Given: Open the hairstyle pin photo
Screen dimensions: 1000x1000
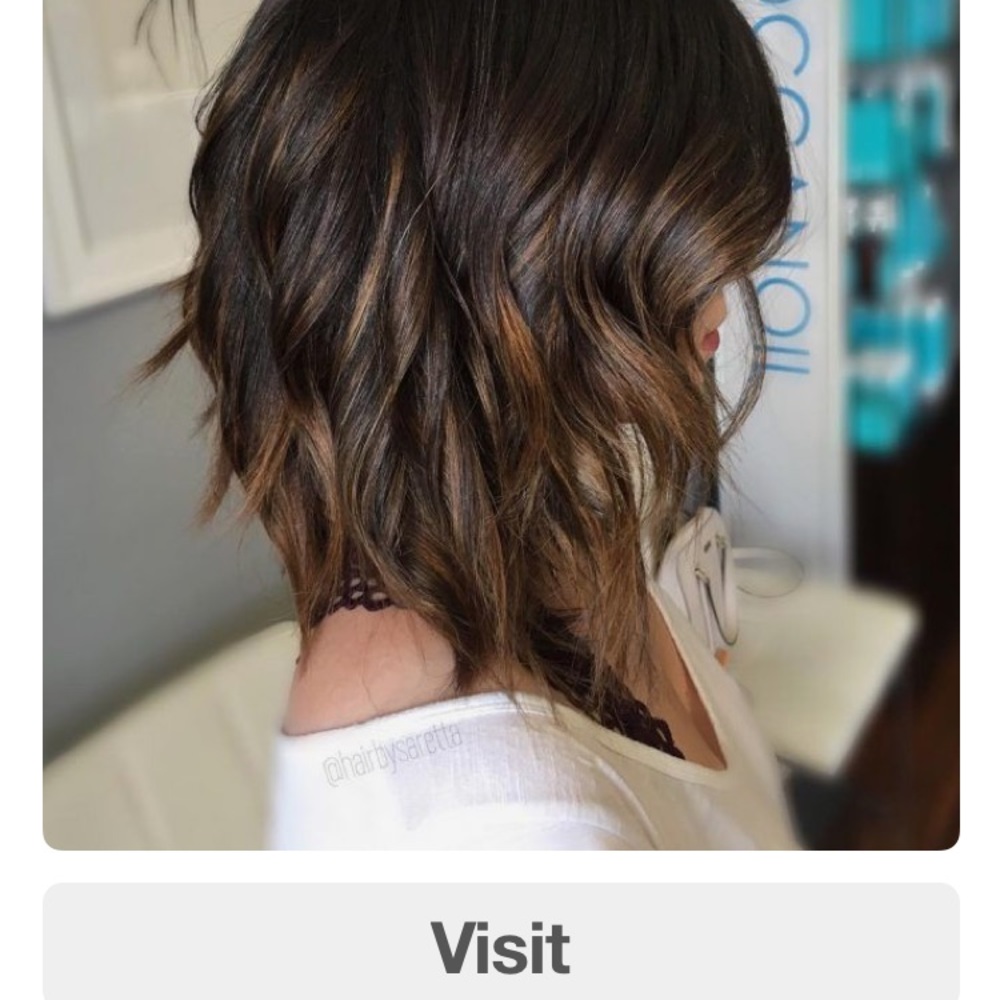Looking at the screenshot, I should point(501,420).
